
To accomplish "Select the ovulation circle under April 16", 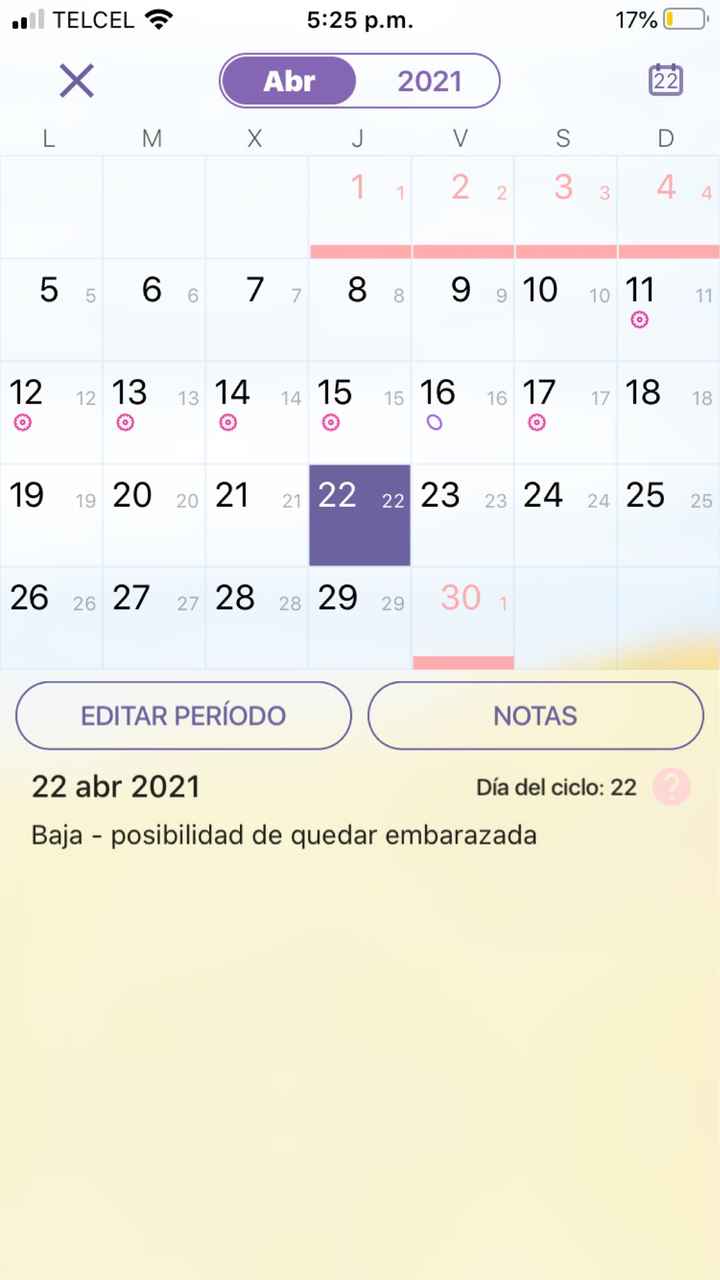I will 434,423.
